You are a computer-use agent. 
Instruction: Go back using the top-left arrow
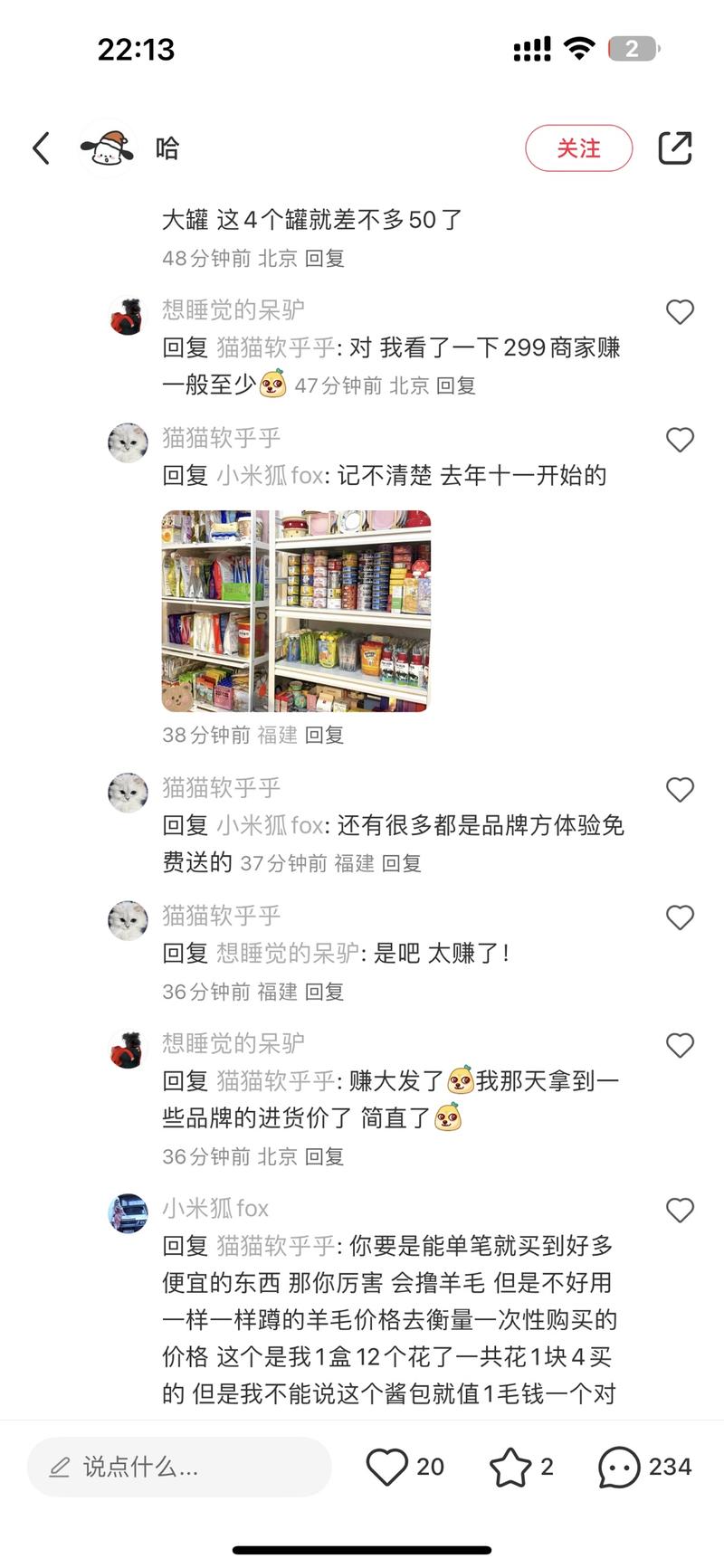pos(41,148)
